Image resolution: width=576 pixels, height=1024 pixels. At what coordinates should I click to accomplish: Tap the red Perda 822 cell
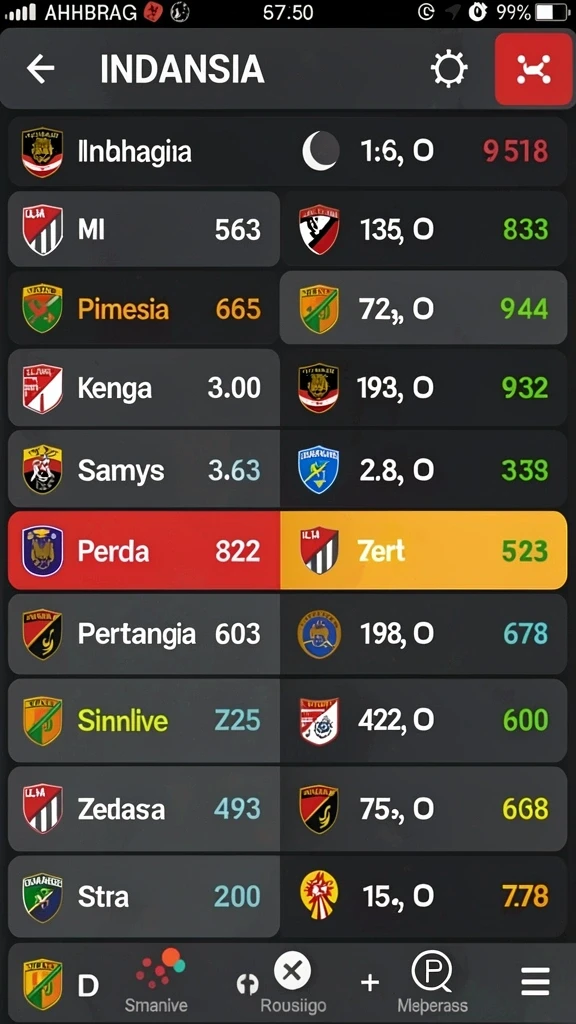144,551
